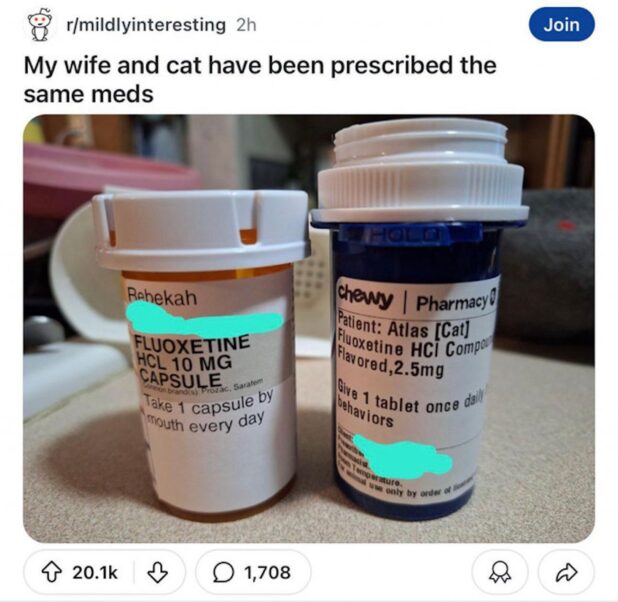This screenshot has height=602, width=618.
Task: Open the r/mildlyinteresting subreddit page
Action: point(144,24)
